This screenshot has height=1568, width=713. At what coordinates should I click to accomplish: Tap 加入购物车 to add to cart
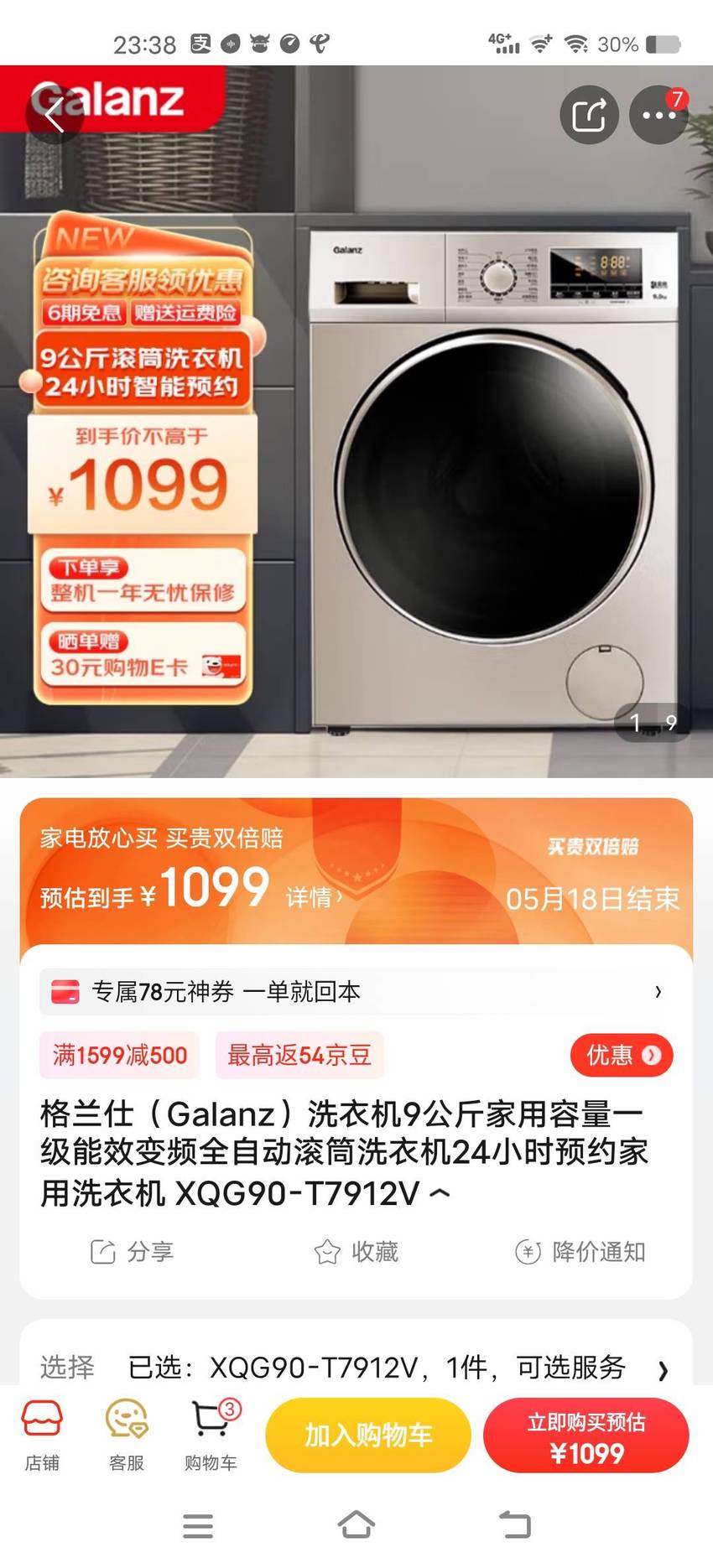tap(368, 1436)
